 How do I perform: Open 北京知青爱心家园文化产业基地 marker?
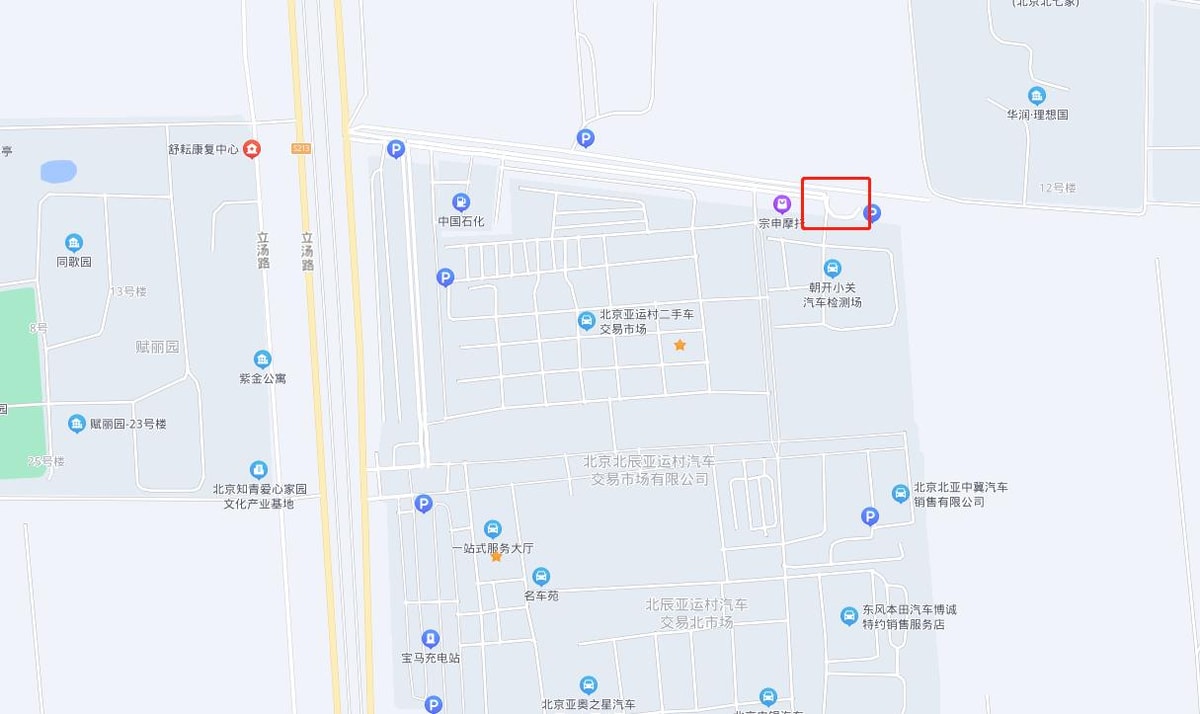[259, 470]
